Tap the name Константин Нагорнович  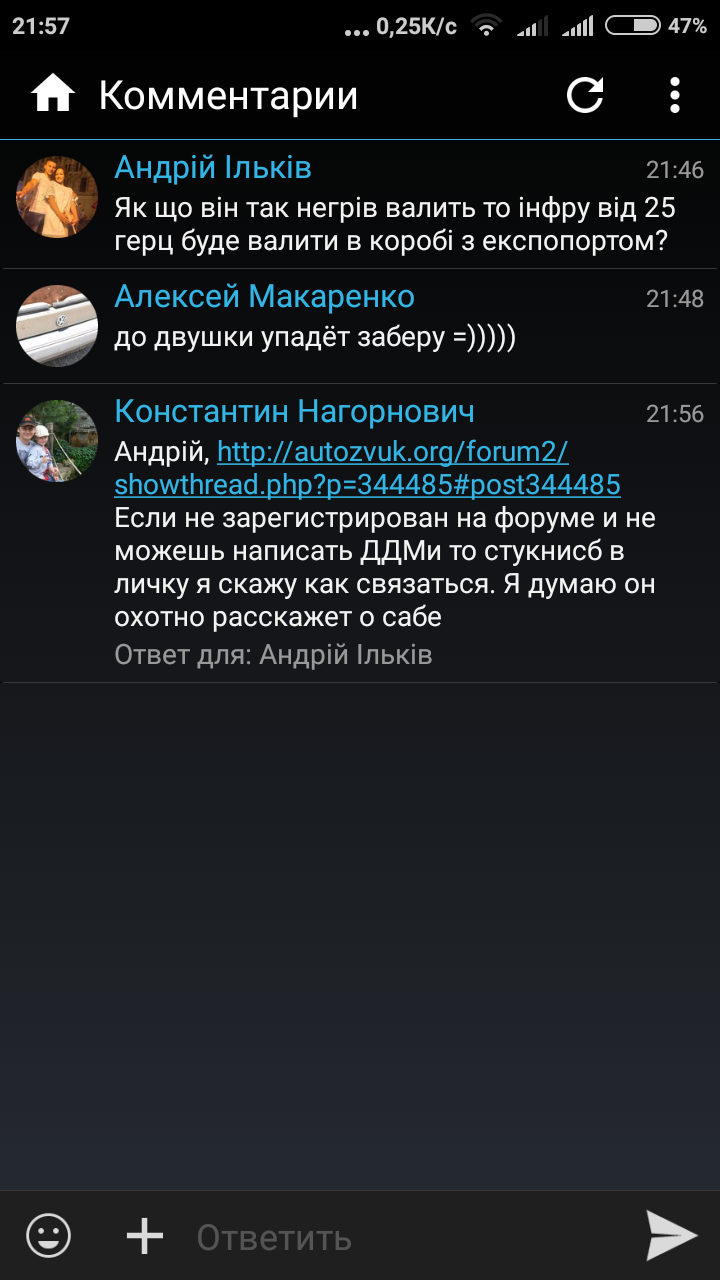pos(294,411)
